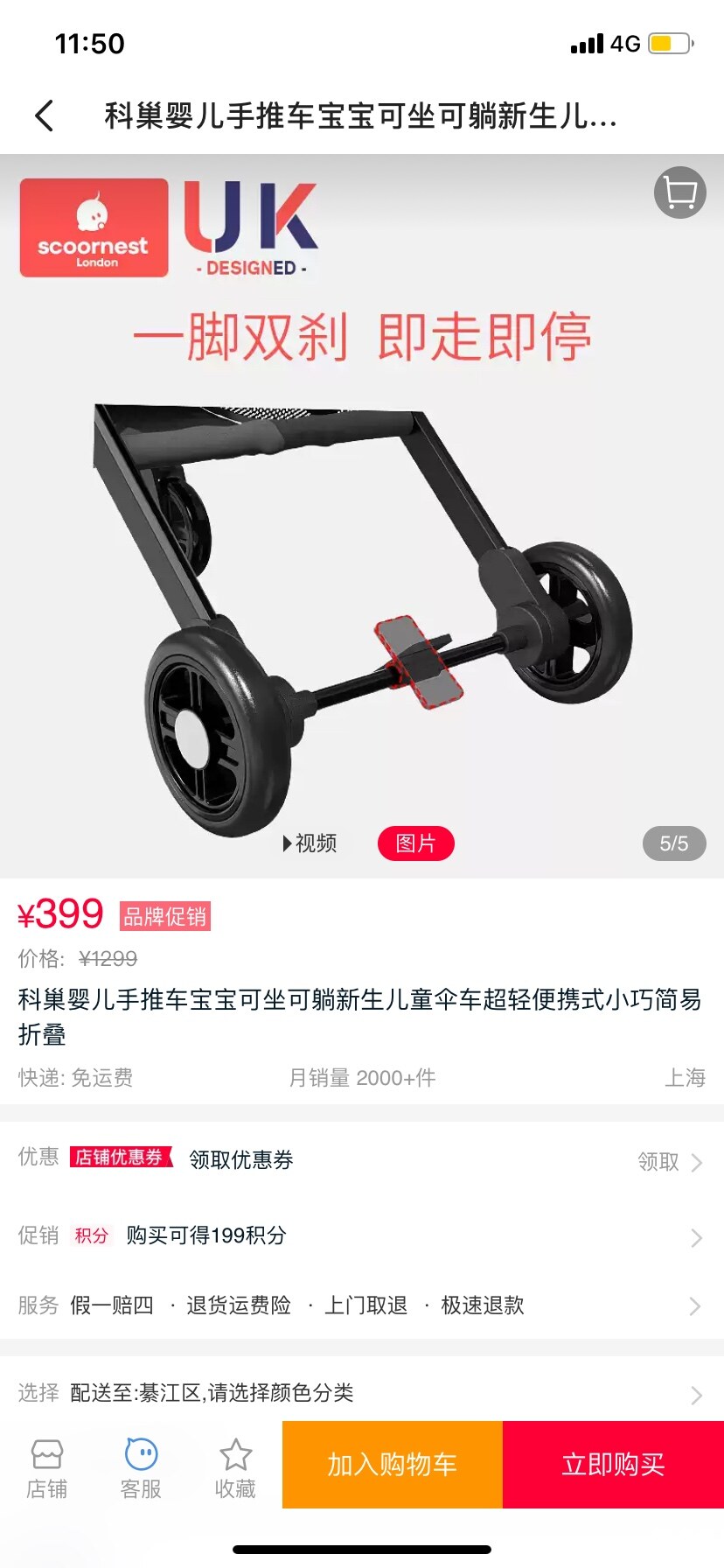Choose color category in 选择 row
This screenshot has height=1568, width=724.
tap(362, 1393)
